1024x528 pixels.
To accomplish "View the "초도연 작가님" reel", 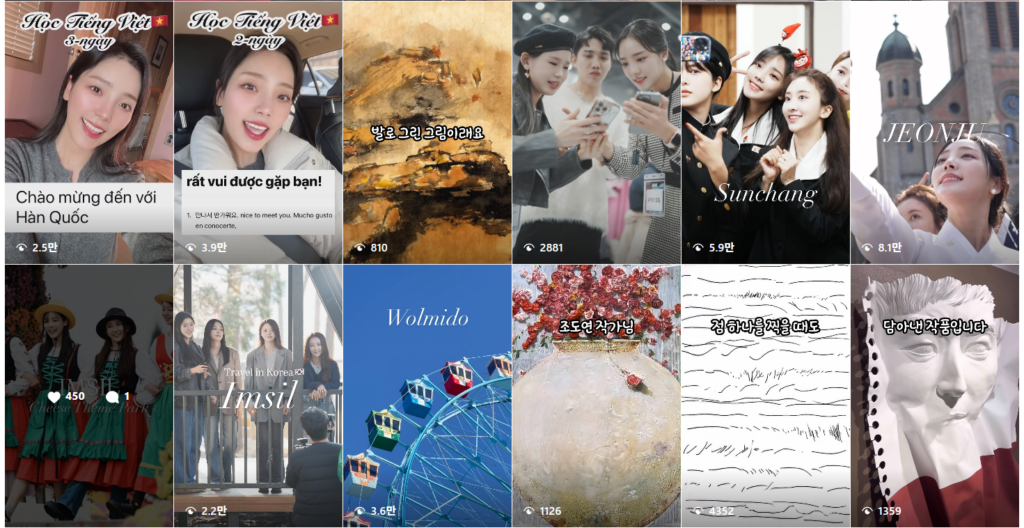I will click(x=596, y=396).
